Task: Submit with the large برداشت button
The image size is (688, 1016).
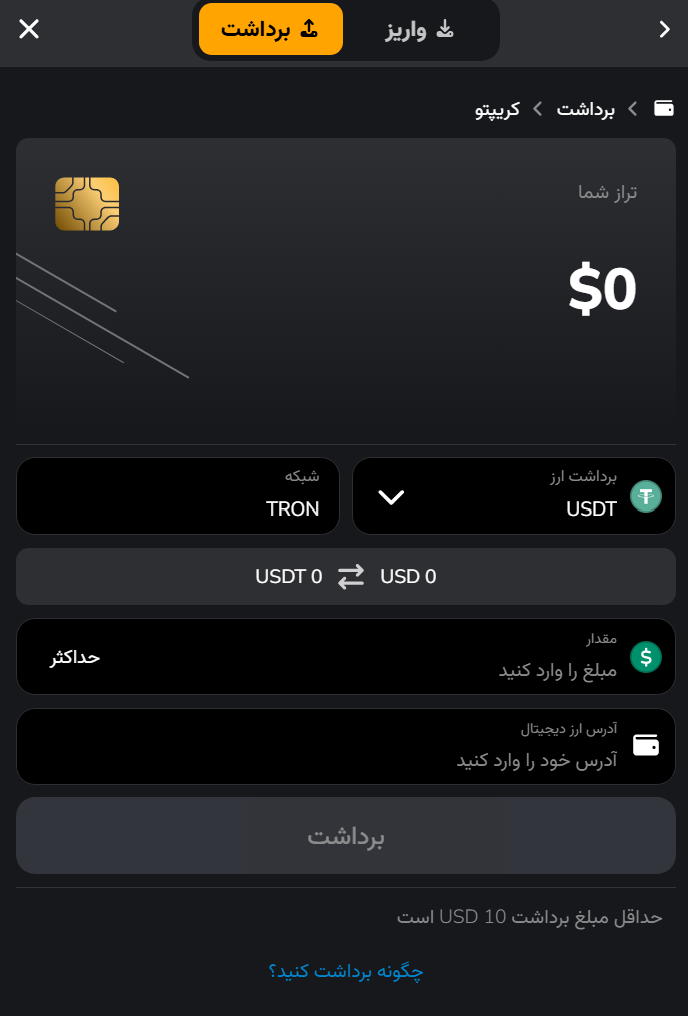Action: pyautogui.click(x=345, y=836)
